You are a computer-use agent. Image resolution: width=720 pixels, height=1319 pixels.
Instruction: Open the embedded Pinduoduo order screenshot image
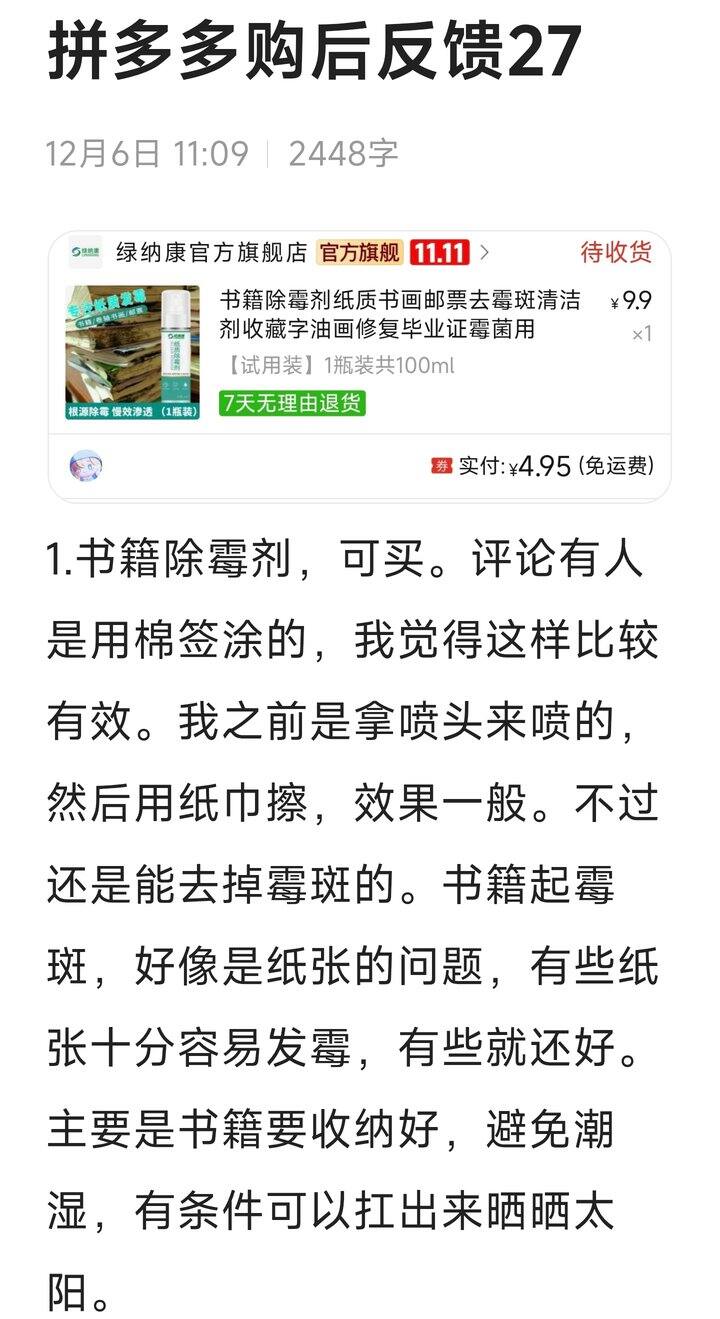point(359,366)
